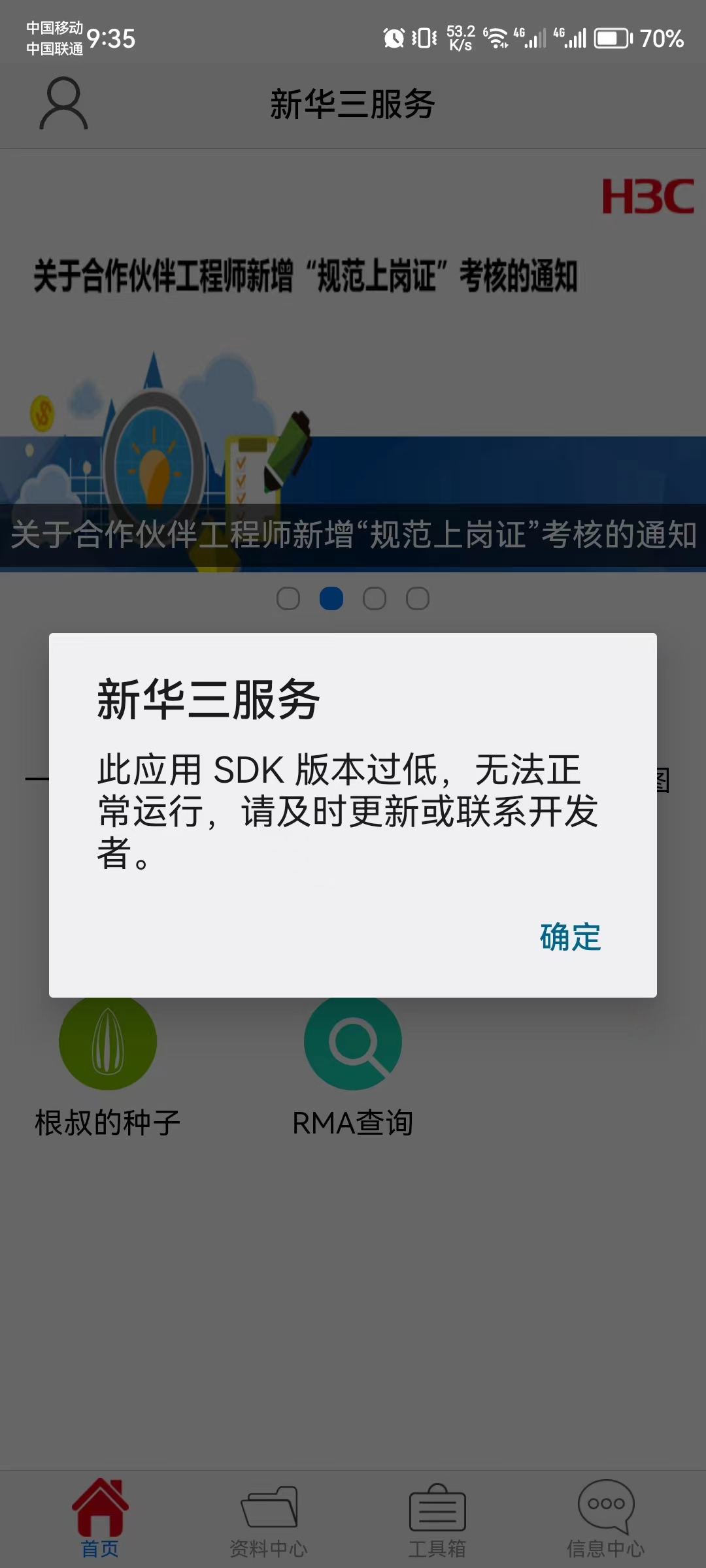Switch to the 资料中心 tab
Viewport: 706px width, 1568px height.
click(x=269, y=1518)
